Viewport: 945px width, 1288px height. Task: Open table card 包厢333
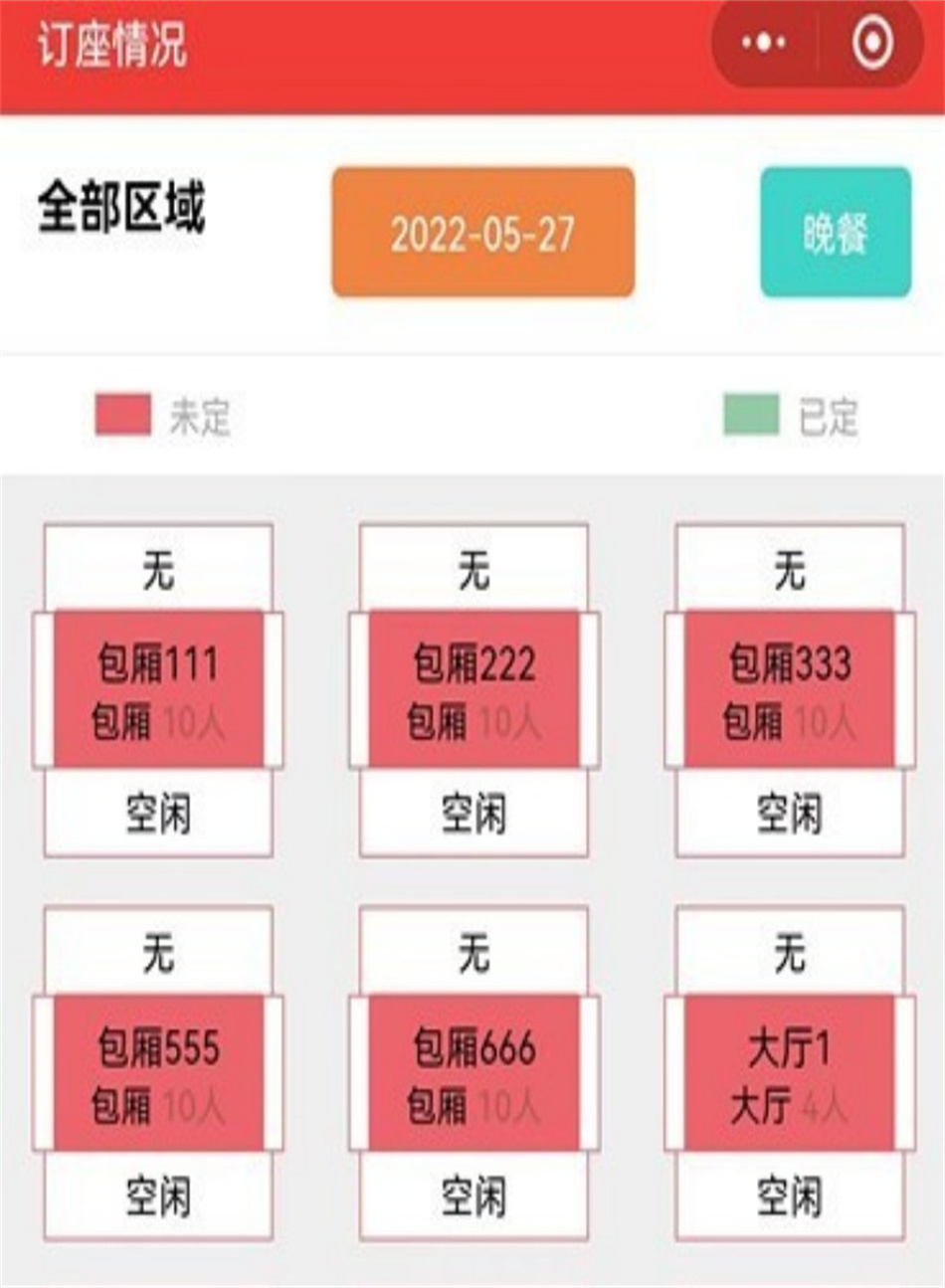pyautogui.click(x=789, y=689)
